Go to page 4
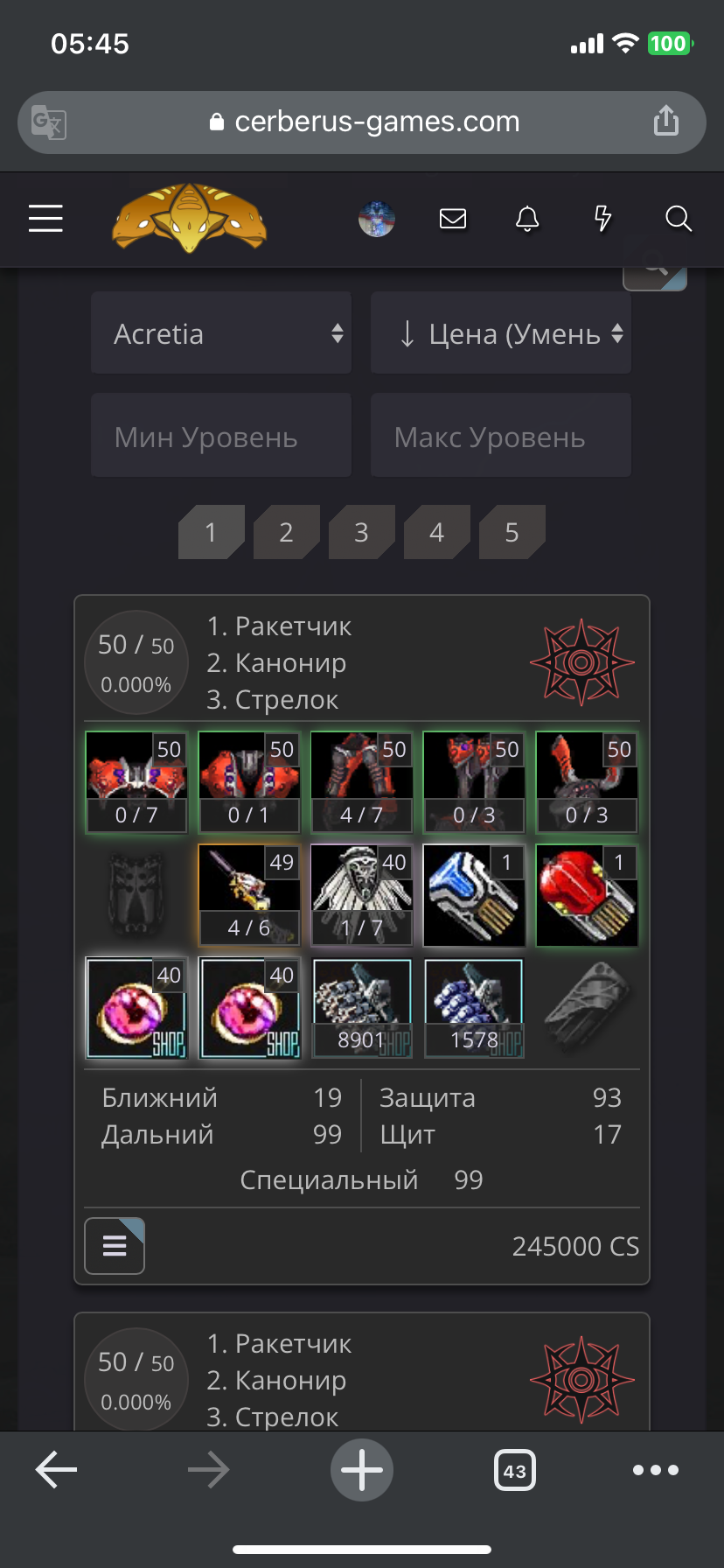This screenshot has height=1568, width=724. (x=436, y=532)
